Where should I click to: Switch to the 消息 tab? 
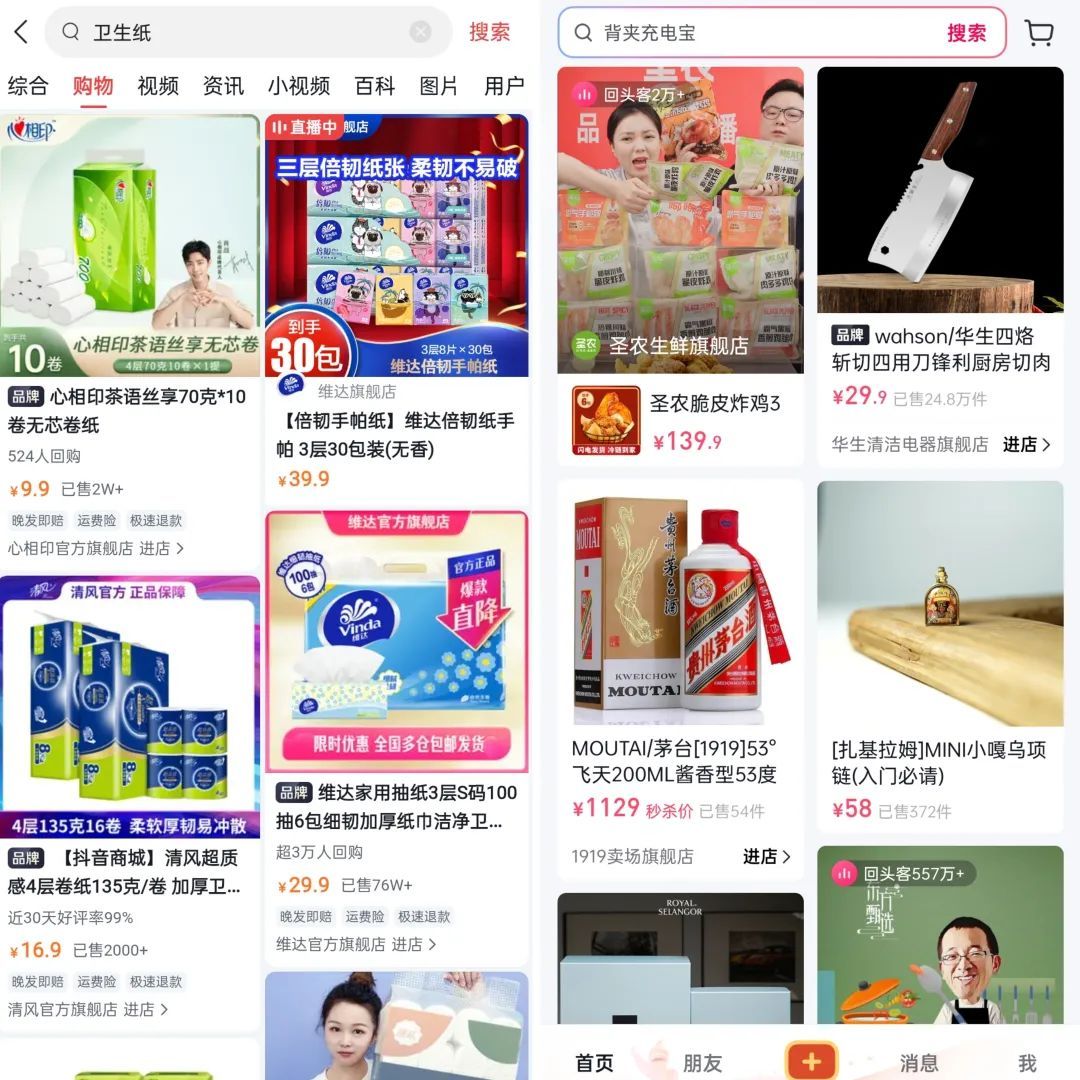(918, 1062)
